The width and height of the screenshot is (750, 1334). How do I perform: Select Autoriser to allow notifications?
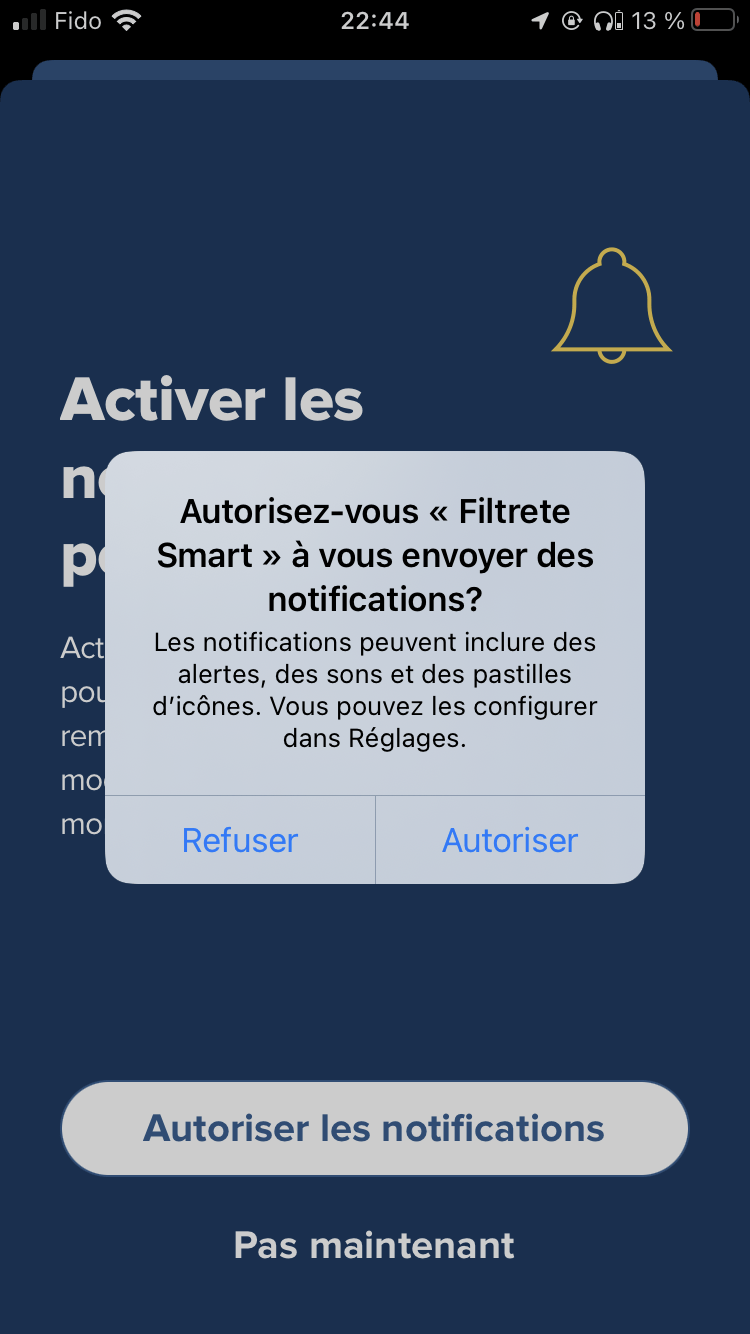click(x=510, y=840)
